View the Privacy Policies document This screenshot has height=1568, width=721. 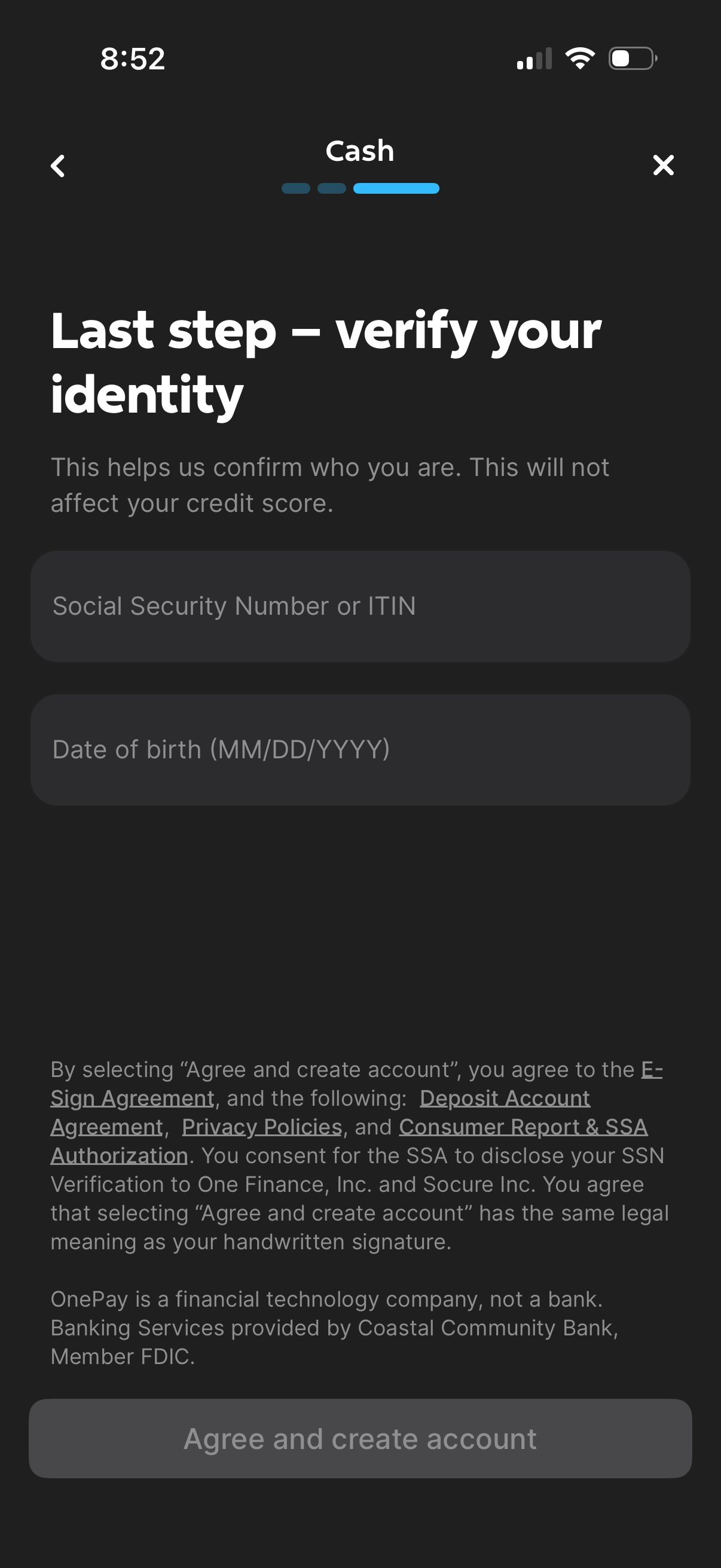[x=262, y=1126]
